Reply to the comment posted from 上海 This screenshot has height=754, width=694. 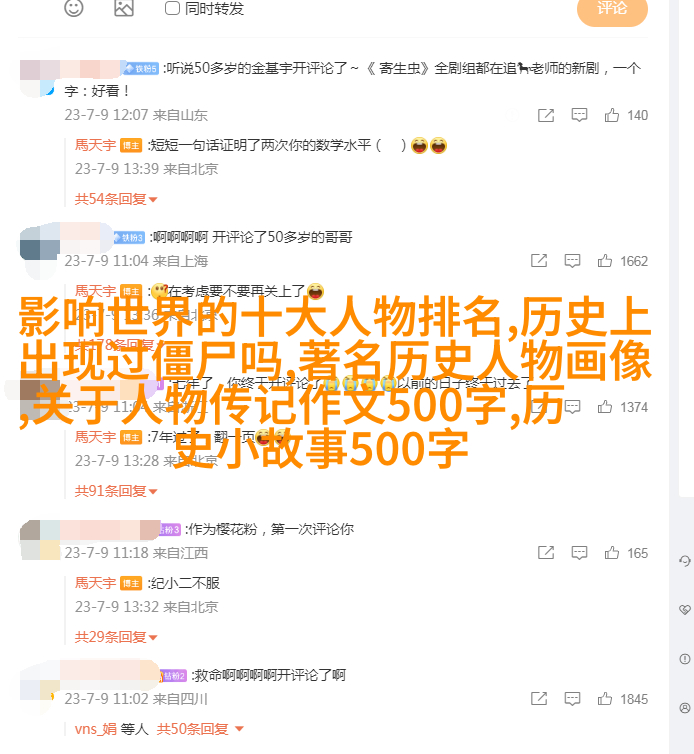(x=572, y=261)
